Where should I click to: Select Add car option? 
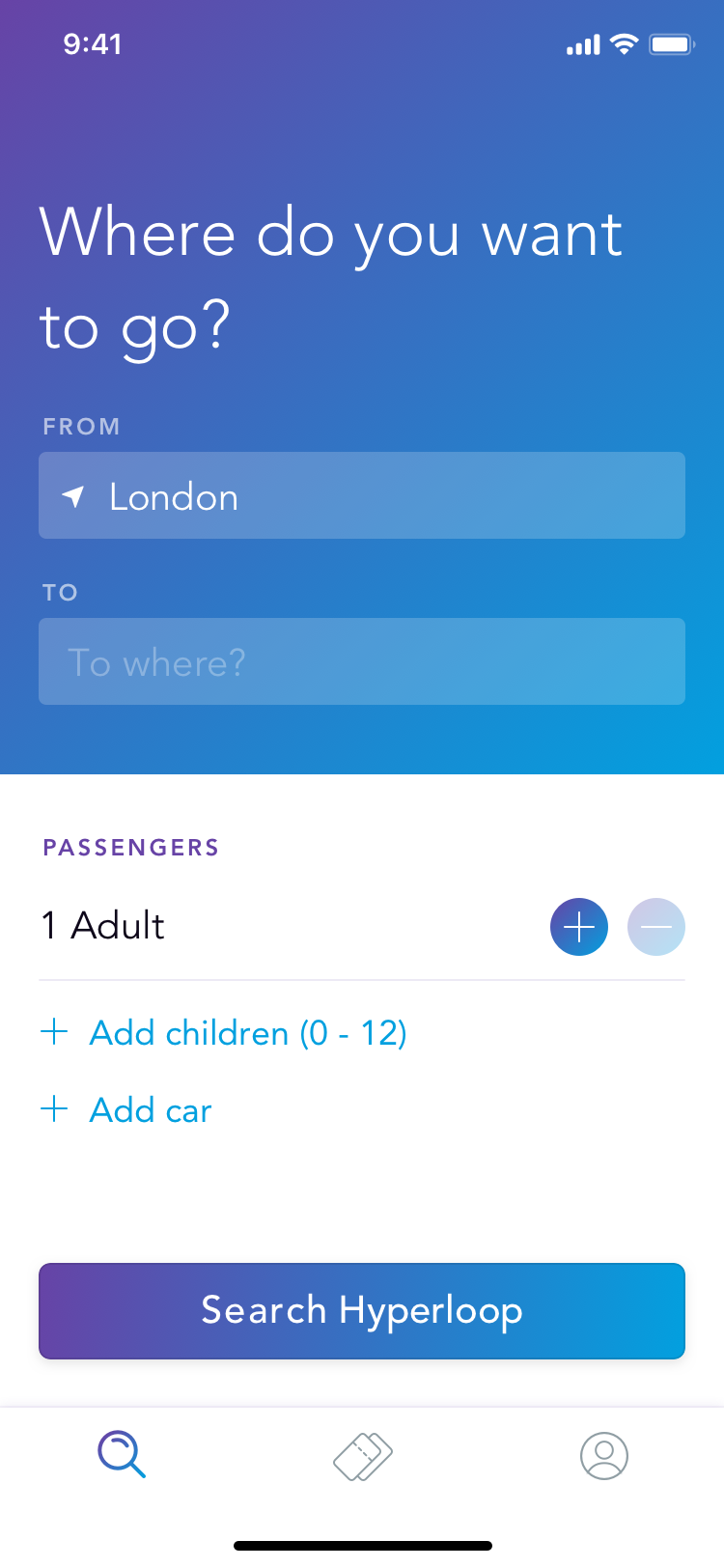tap(126, 1110)
